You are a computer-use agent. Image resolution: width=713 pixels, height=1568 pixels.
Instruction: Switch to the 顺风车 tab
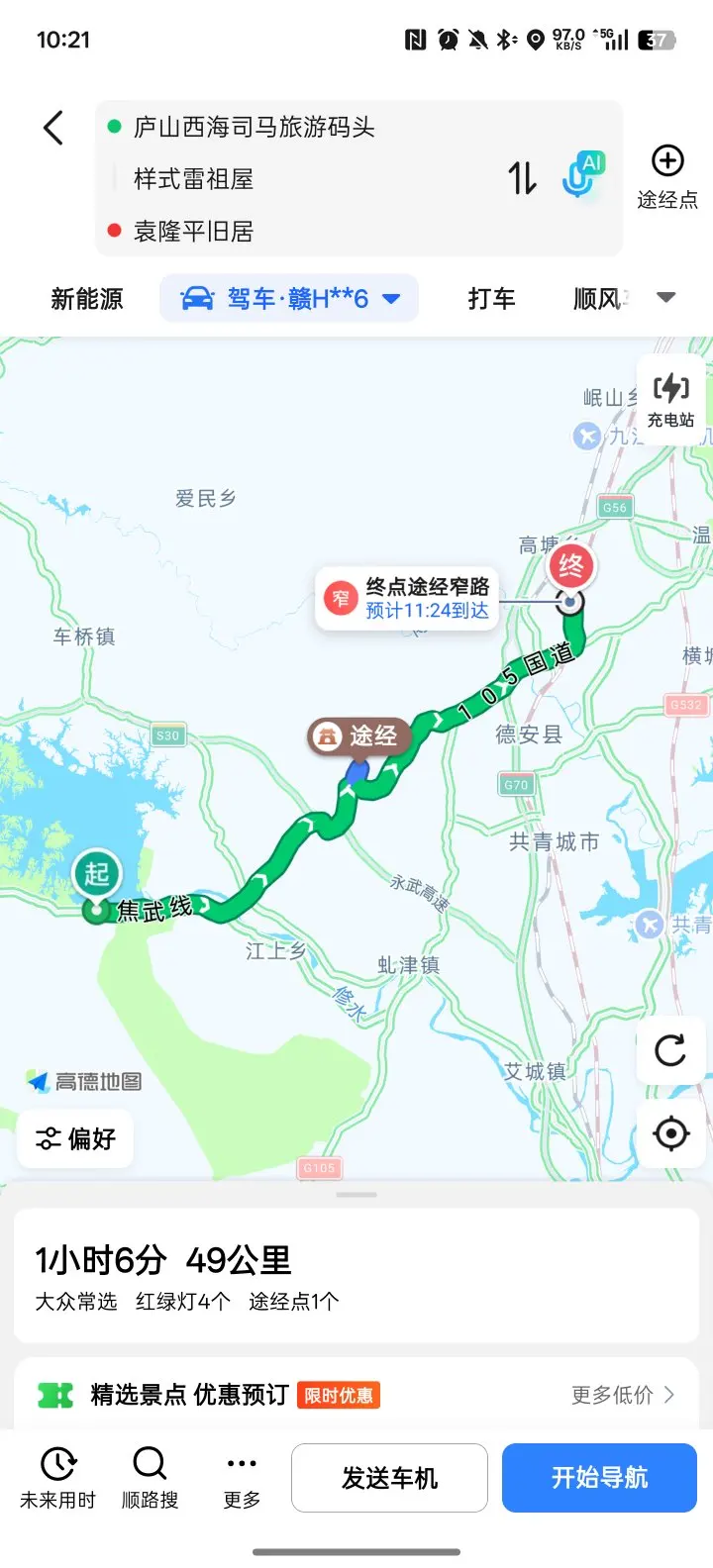pos(601,299)
